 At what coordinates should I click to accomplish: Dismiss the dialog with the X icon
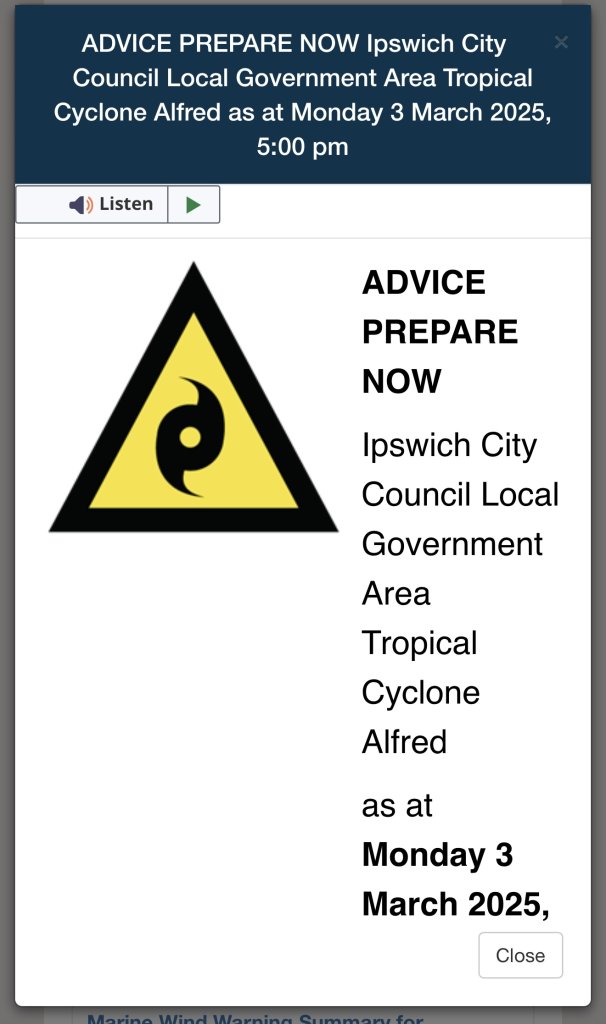click(561, 42)
